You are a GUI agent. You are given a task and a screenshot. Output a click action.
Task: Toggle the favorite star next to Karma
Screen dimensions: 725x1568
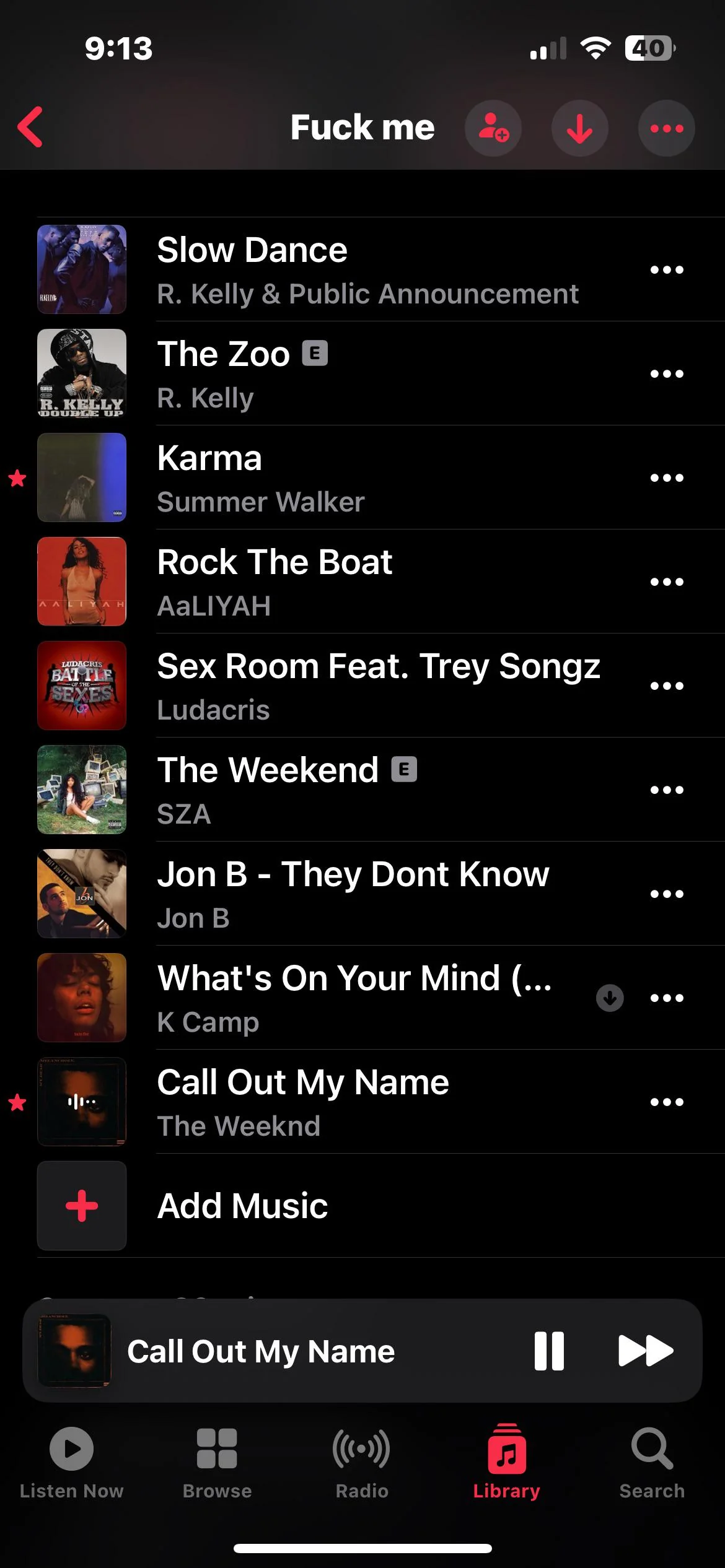18,477
